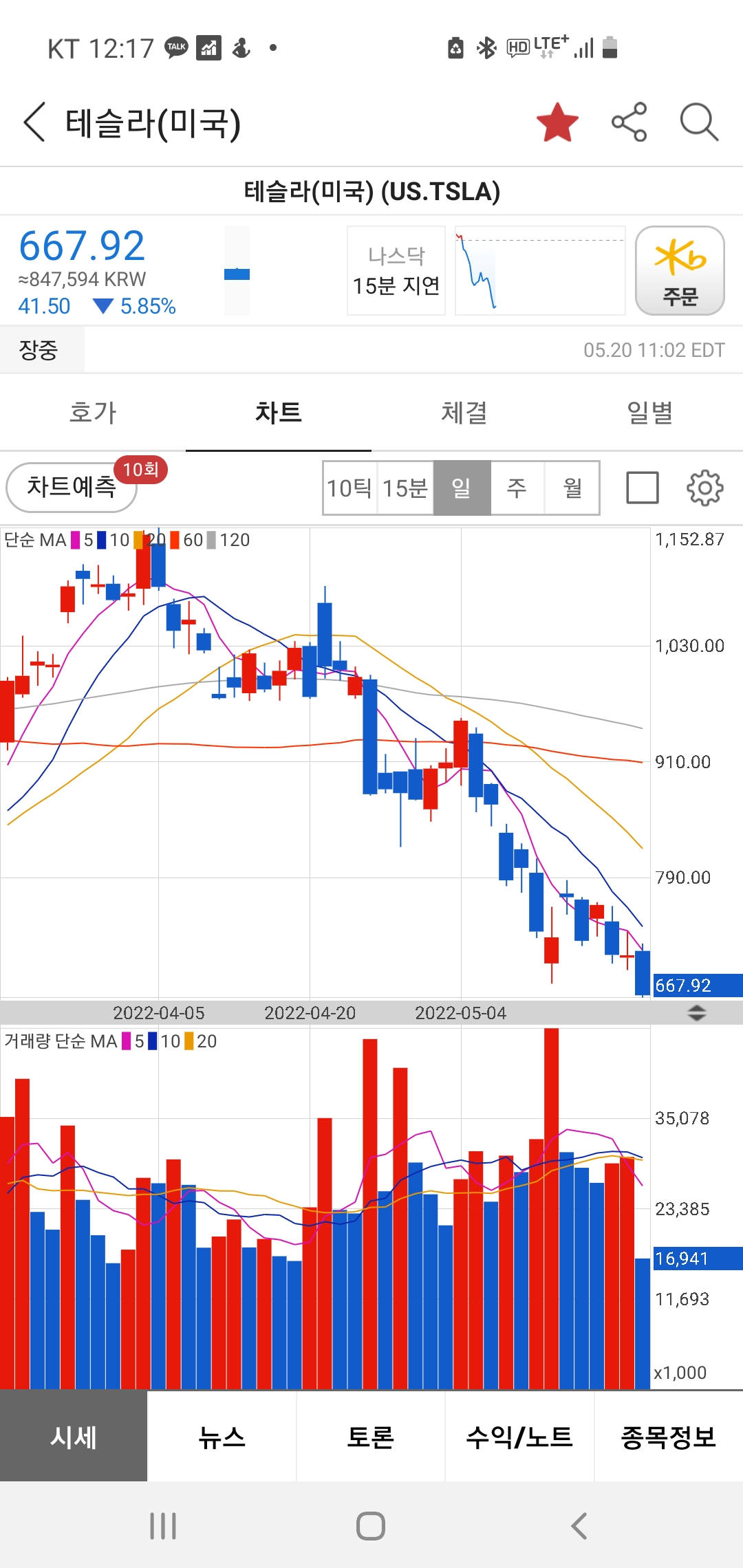Switch to the 호가 tab
The image size is (743, 1568).
pyautogui.click(x=93, y=413)
